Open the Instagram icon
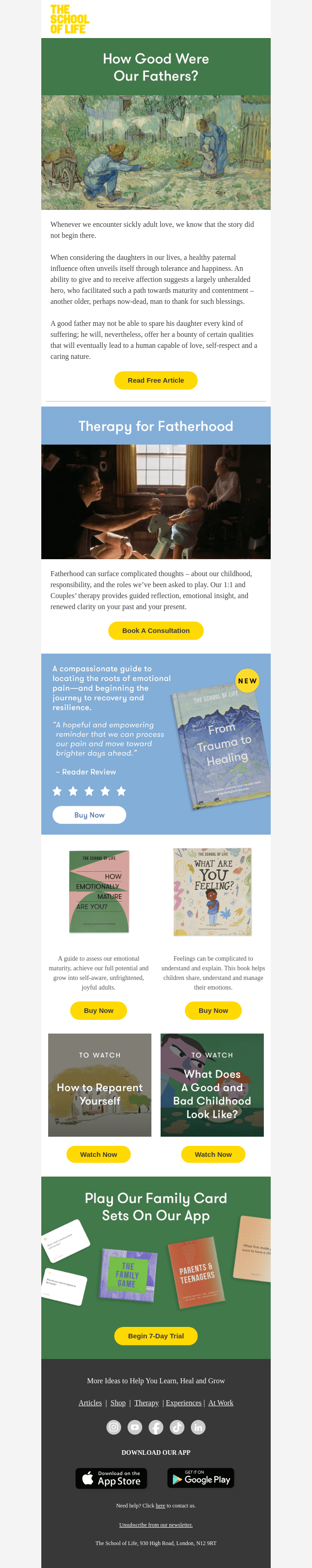312x1568 pixels. [114, 1427]
